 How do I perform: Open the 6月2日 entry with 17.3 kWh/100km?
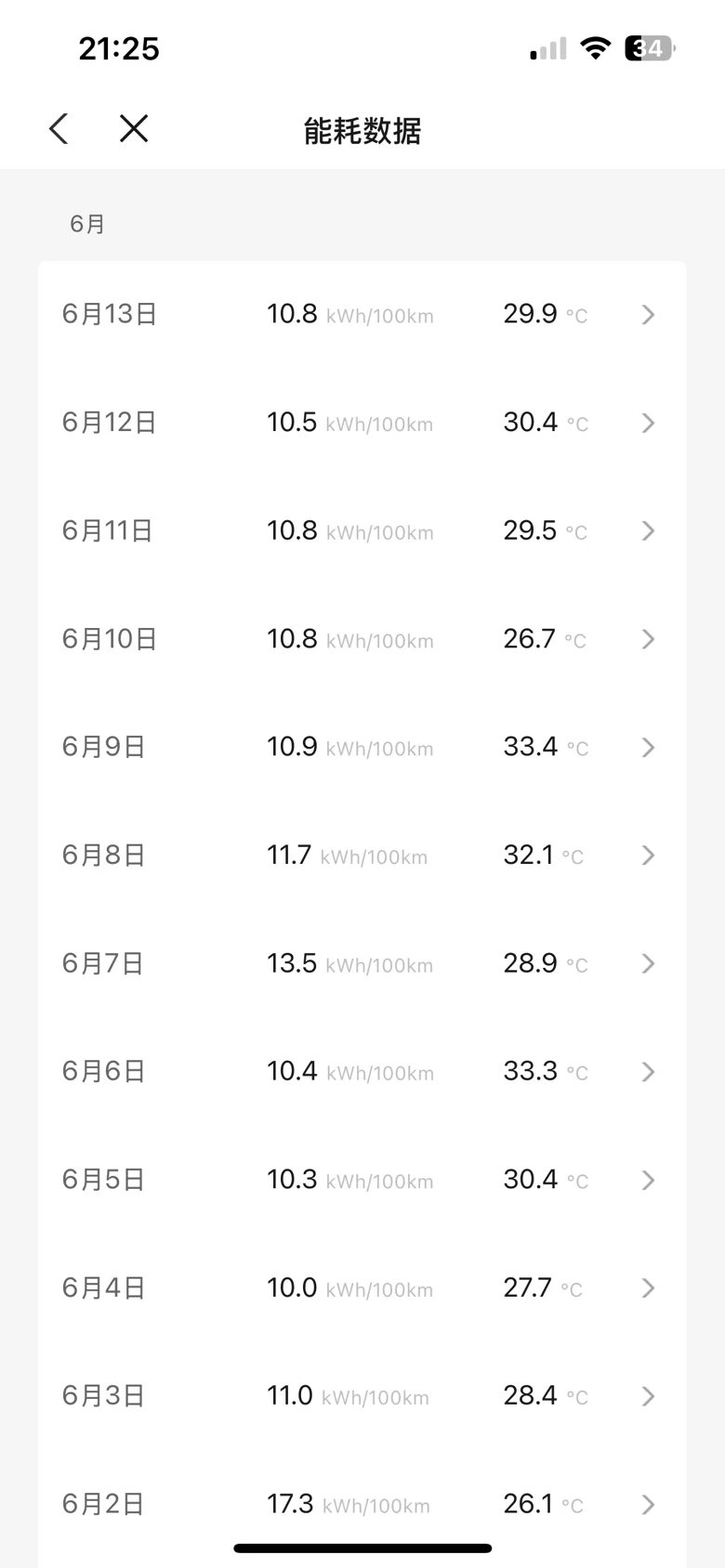click(362, 1505)
